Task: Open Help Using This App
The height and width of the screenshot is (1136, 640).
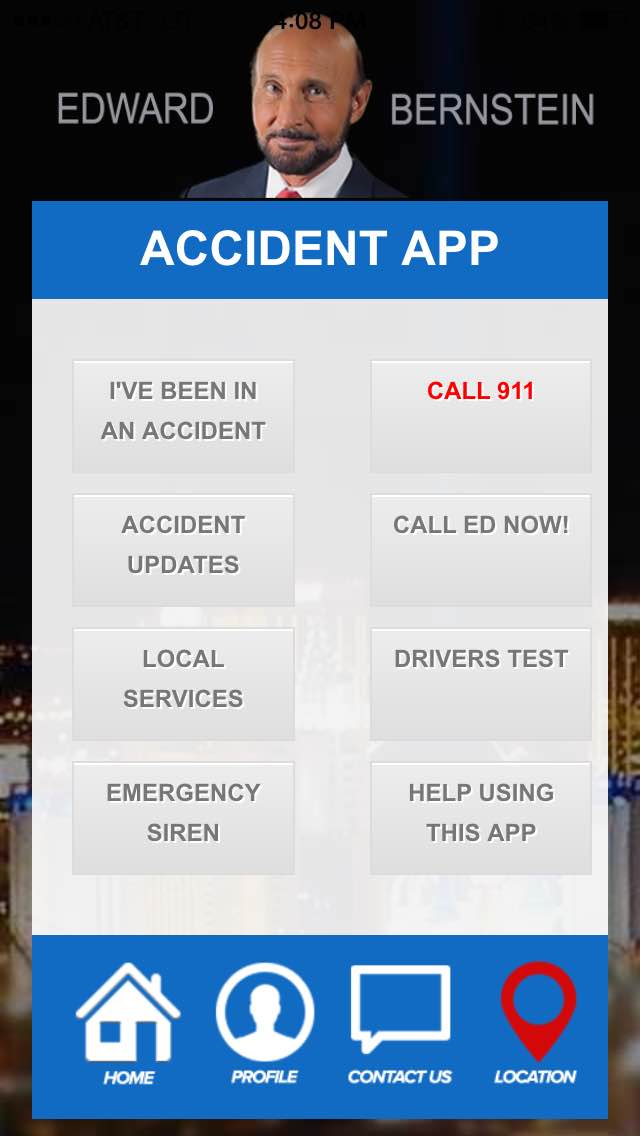Action: [x=481, y=818]
